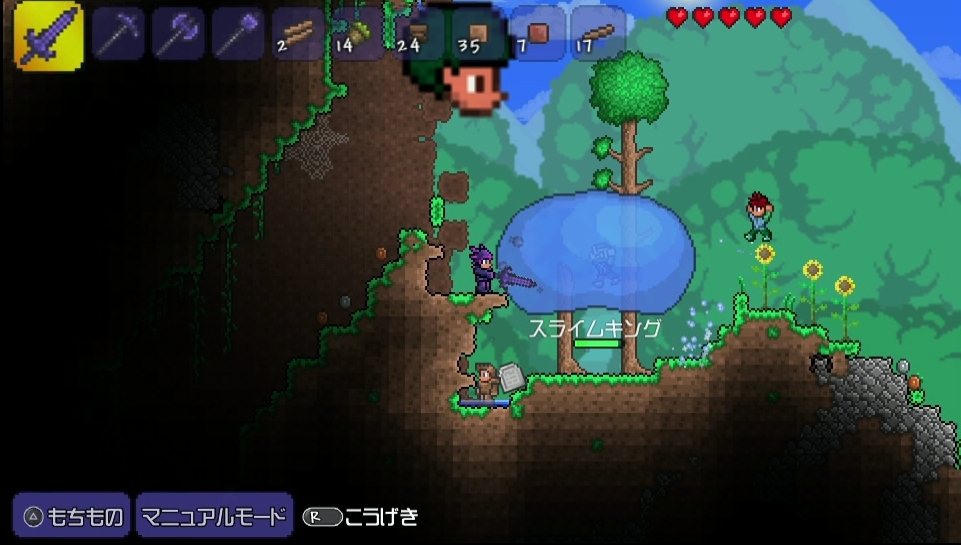Select the hotbar slot with 2 items
Screen dimensions: 961x545
coord(298,34)
